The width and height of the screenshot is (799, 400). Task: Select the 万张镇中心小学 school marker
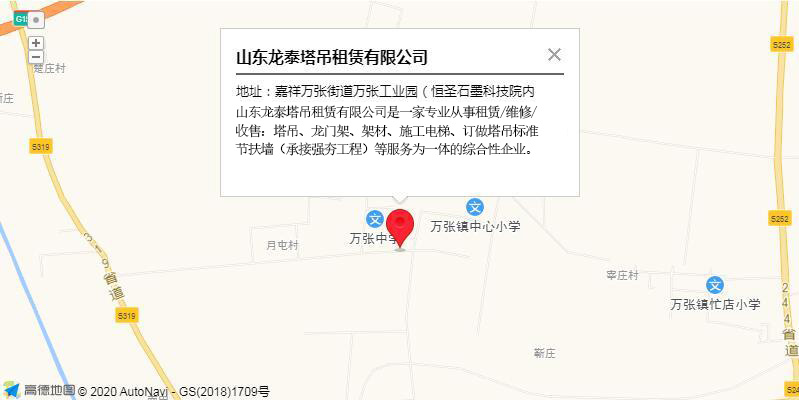(x=476, y=207)
